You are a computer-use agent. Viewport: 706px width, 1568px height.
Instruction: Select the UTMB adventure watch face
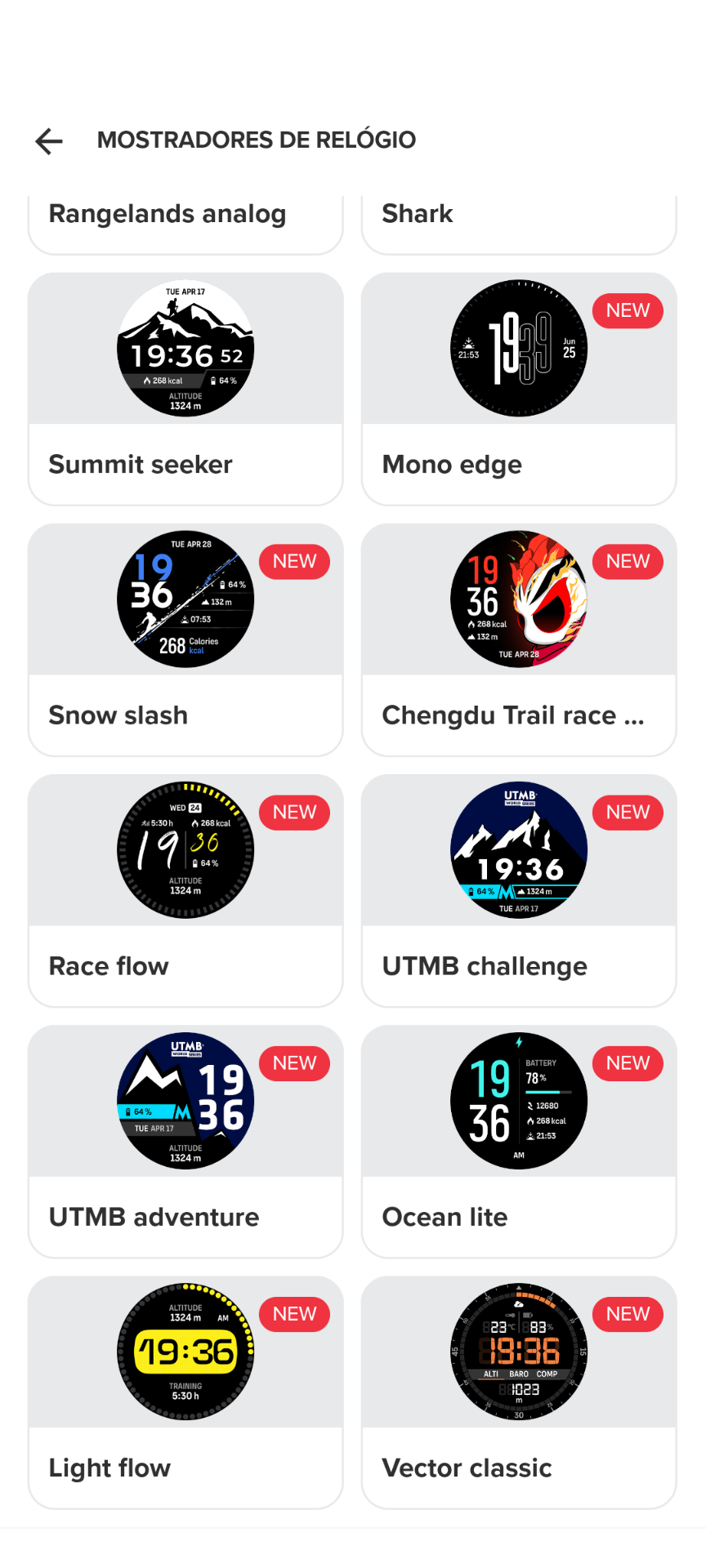[x=185, y=1141]
